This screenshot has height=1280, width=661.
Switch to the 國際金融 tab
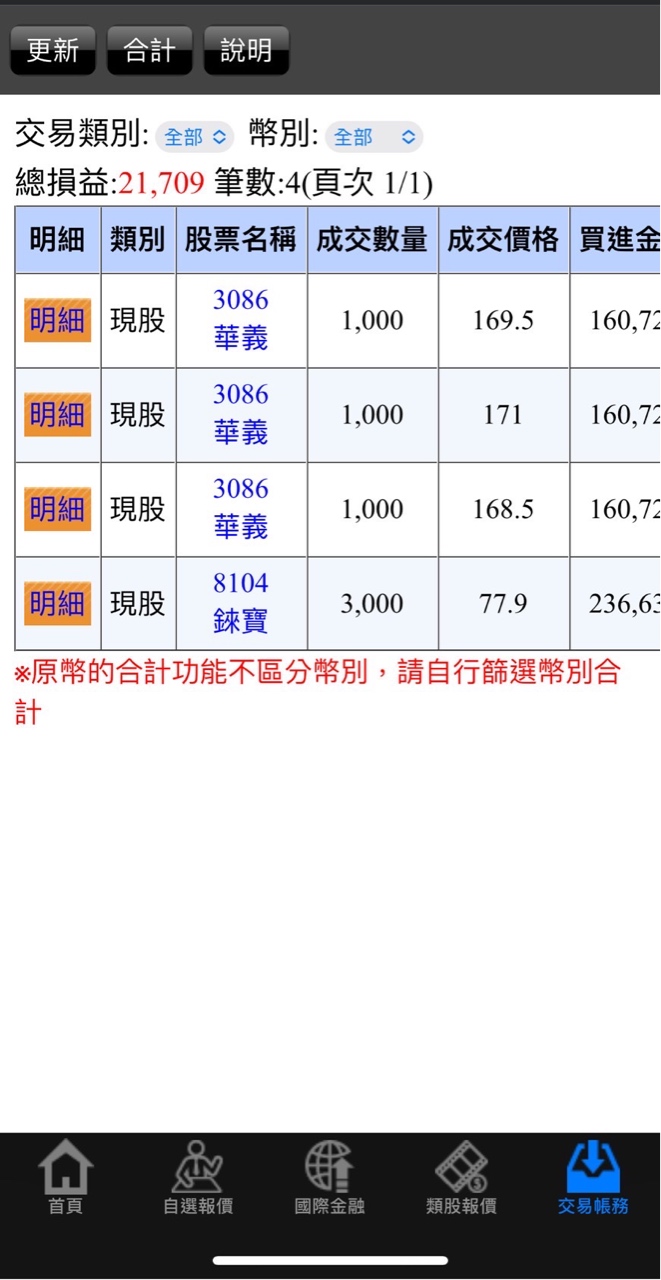click(330, 1177)
